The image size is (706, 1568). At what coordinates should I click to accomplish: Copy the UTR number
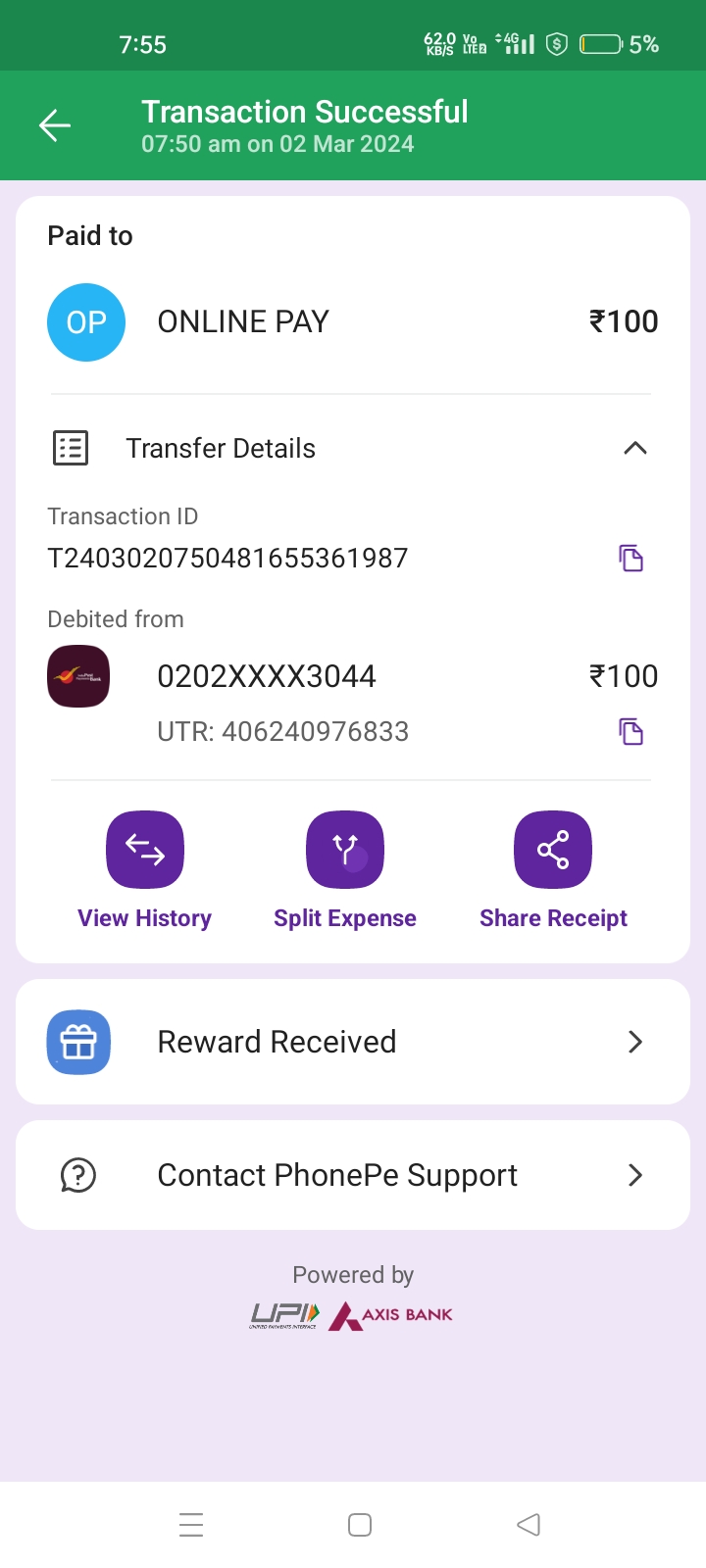point(630,732)
